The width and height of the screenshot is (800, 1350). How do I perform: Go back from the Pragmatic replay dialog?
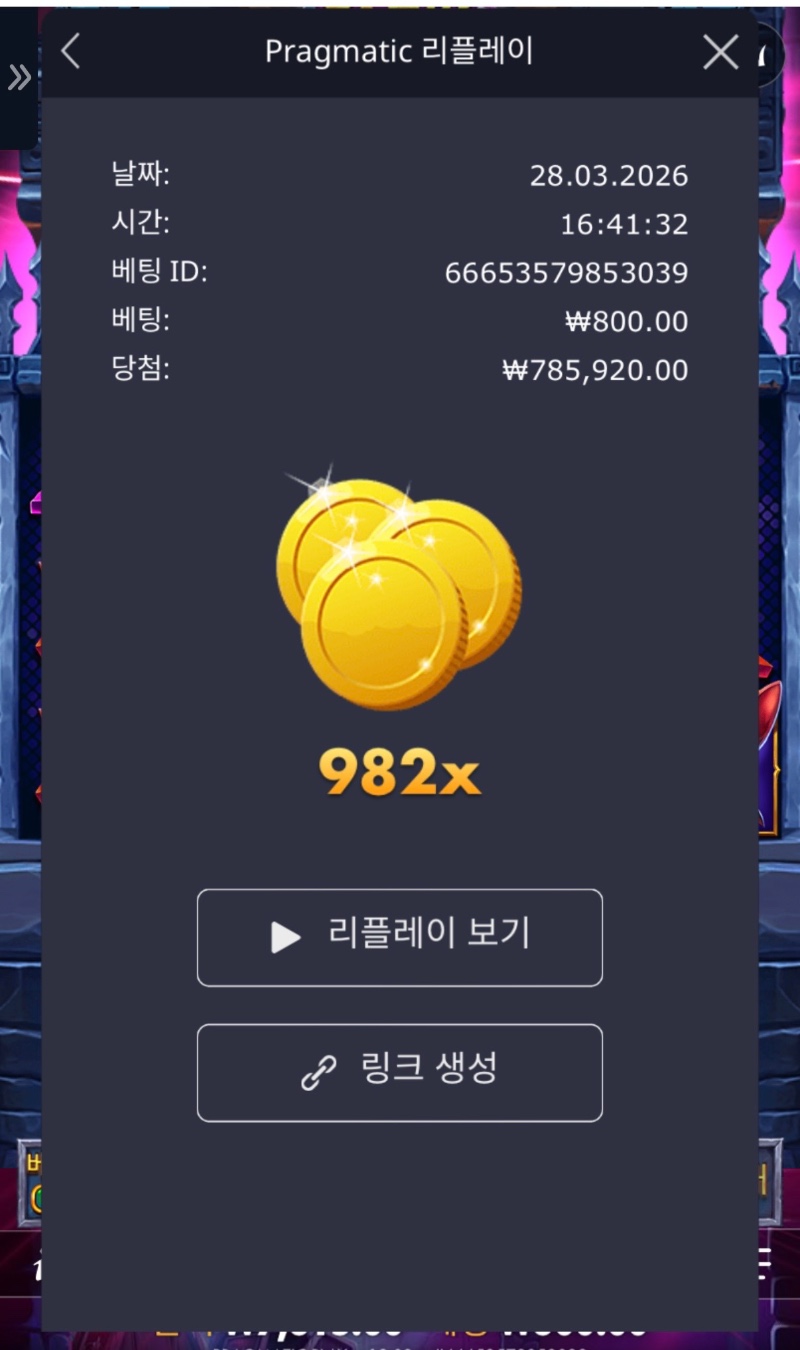70,52
